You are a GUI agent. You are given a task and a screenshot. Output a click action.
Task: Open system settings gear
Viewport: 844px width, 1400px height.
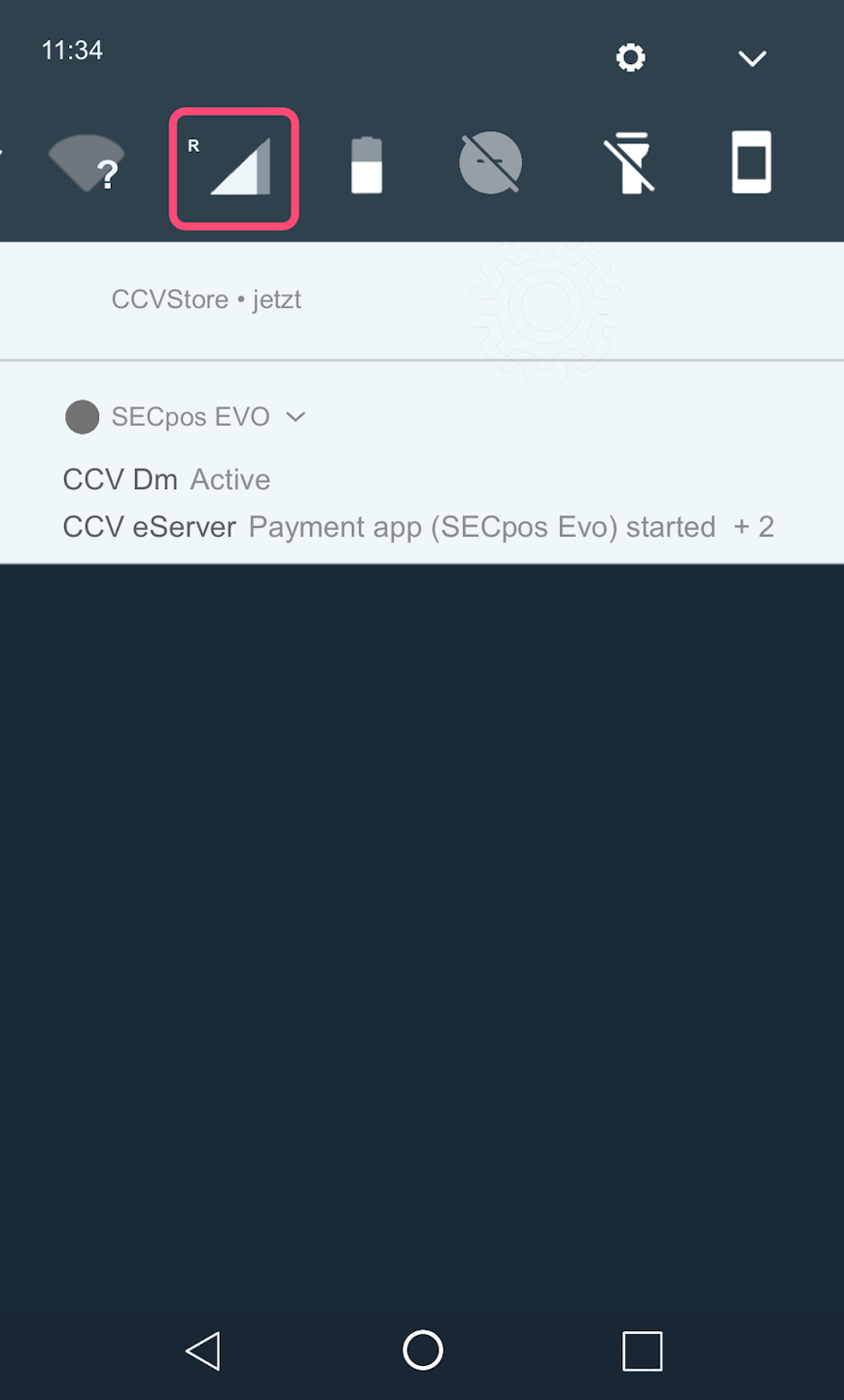630,57
